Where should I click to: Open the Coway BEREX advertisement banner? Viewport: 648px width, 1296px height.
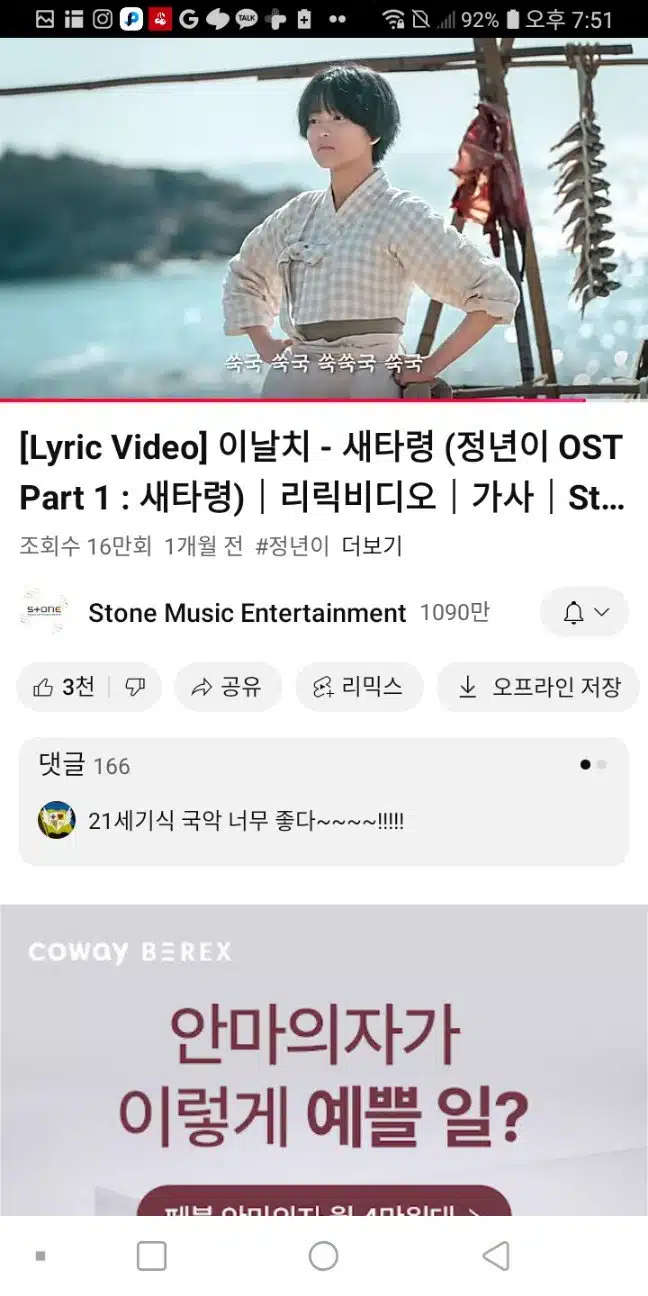pos(324,1060)
